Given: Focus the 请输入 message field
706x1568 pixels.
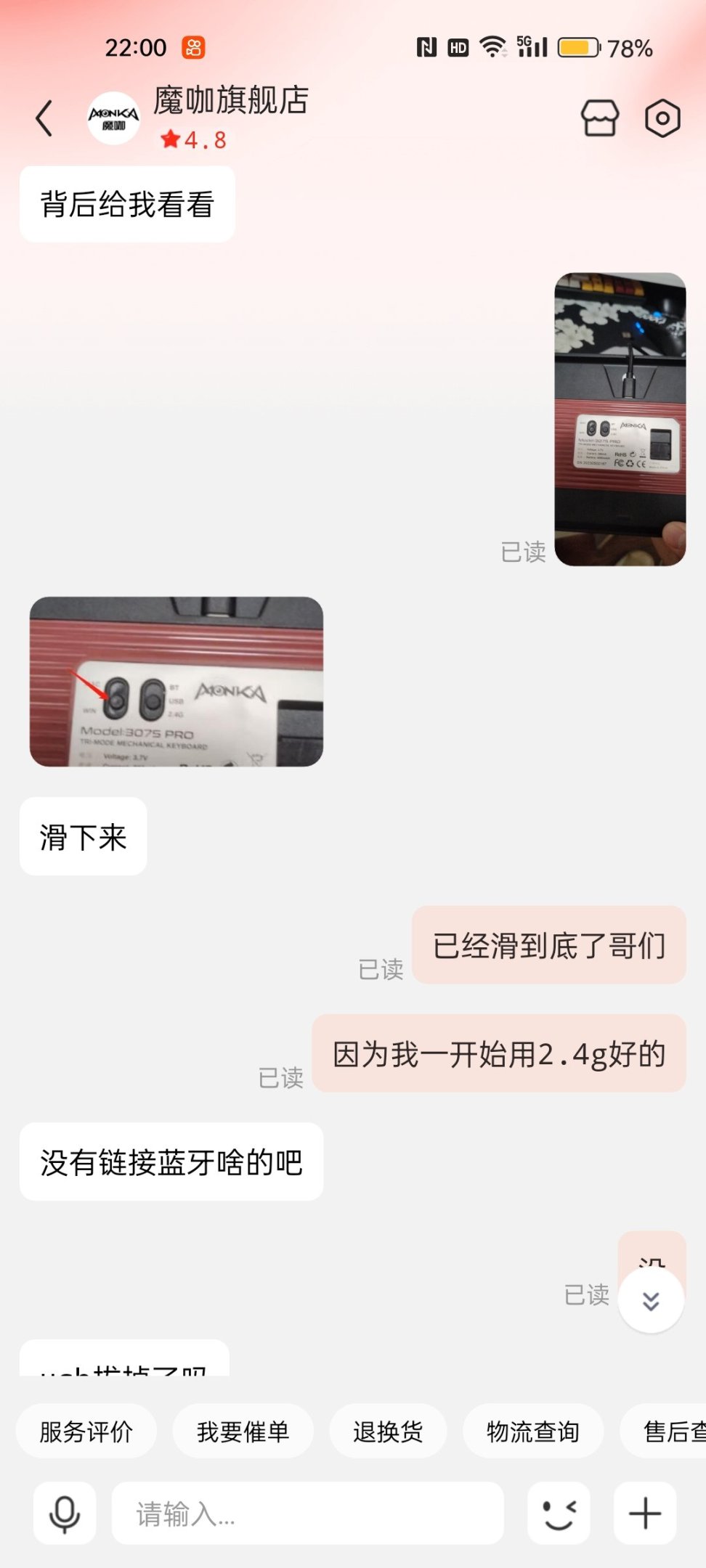Looking at the screenshot, I should 307,1514.
